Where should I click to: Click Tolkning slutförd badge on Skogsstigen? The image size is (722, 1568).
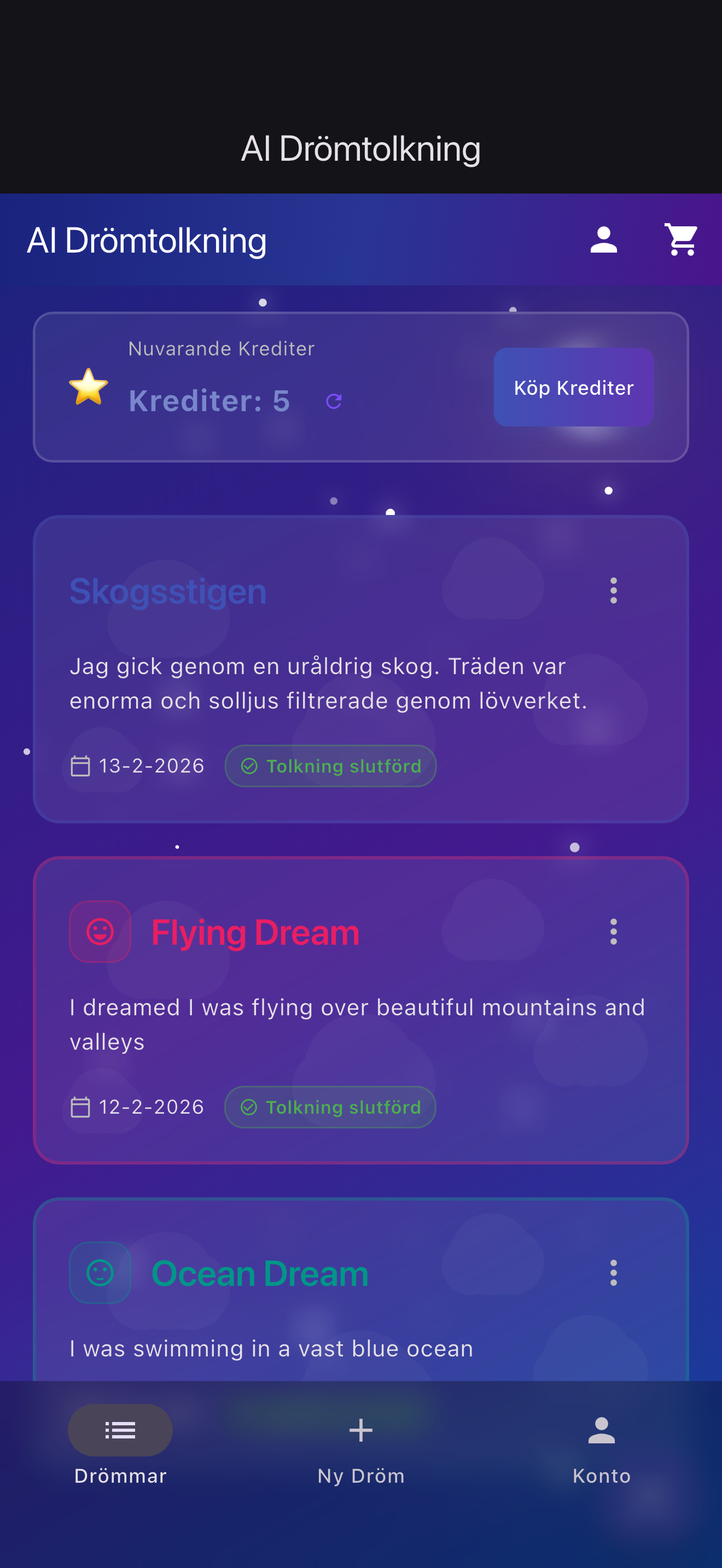(330, 766)
